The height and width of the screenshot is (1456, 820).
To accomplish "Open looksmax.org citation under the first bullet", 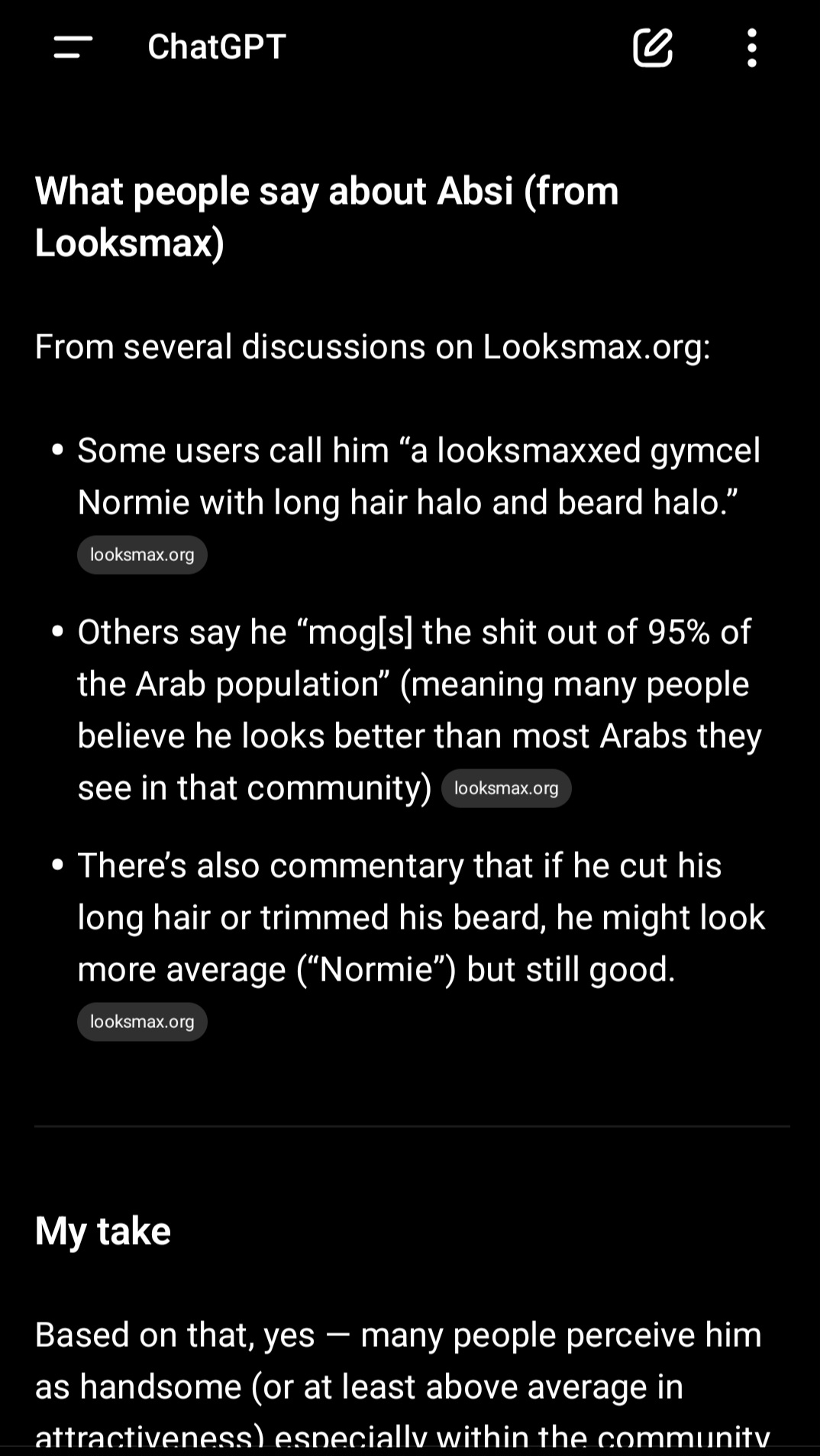I will 142,555.
